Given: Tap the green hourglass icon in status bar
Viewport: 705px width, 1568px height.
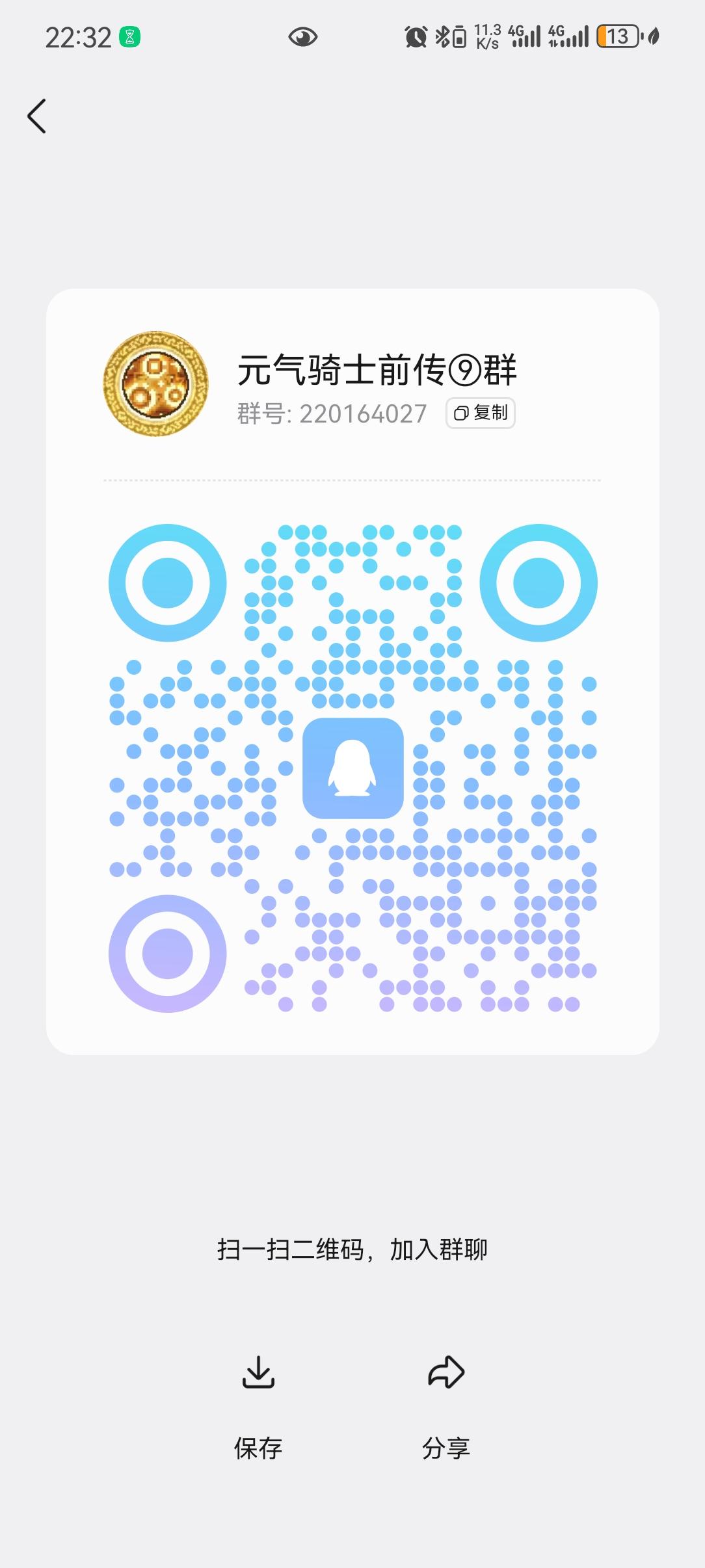Looking at the screenshot, I should pyautogui.click(x=129, y=37).
